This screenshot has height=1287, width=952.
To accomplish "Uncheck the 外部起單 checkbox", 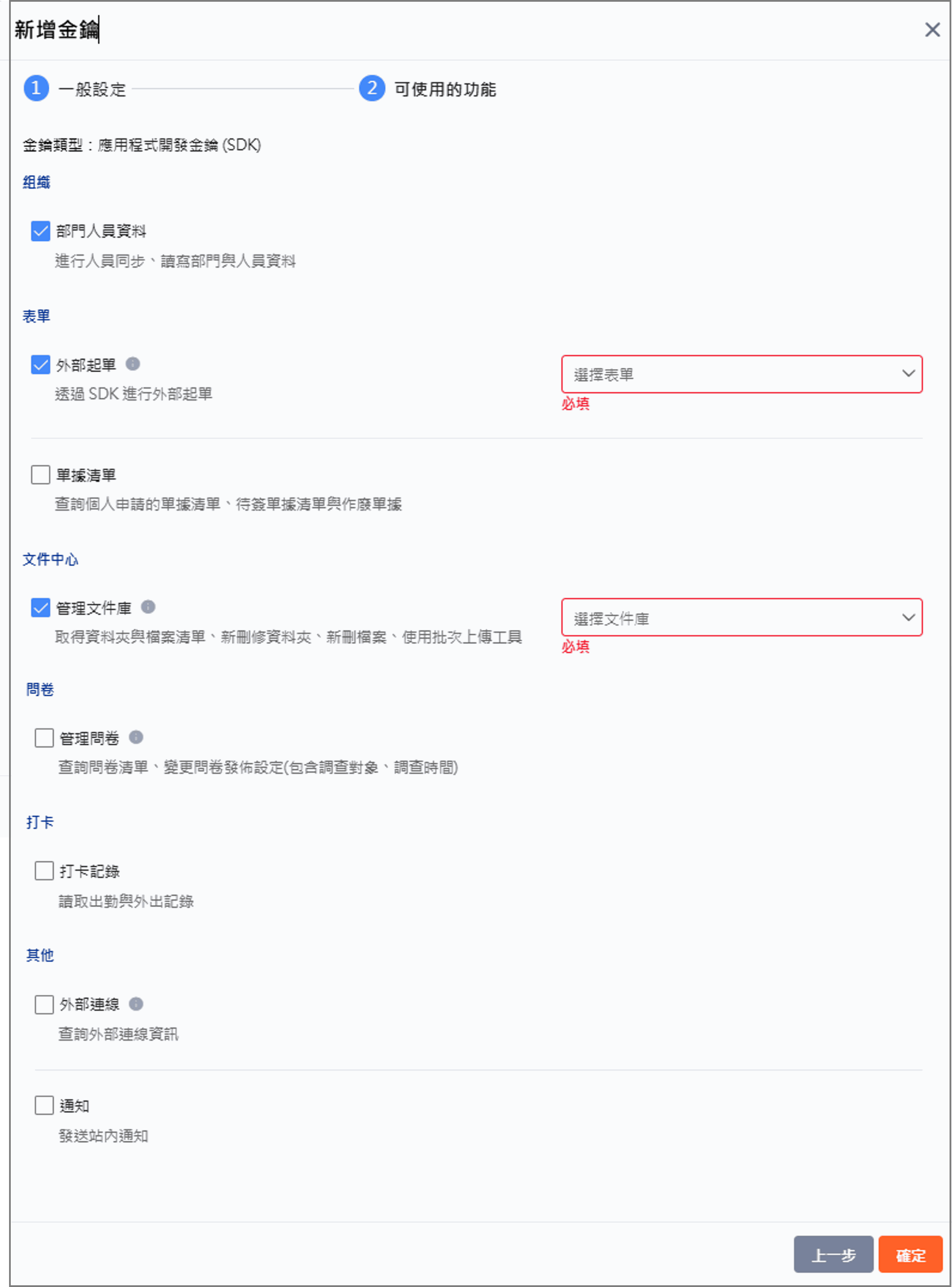I will [x=40, y=365].
